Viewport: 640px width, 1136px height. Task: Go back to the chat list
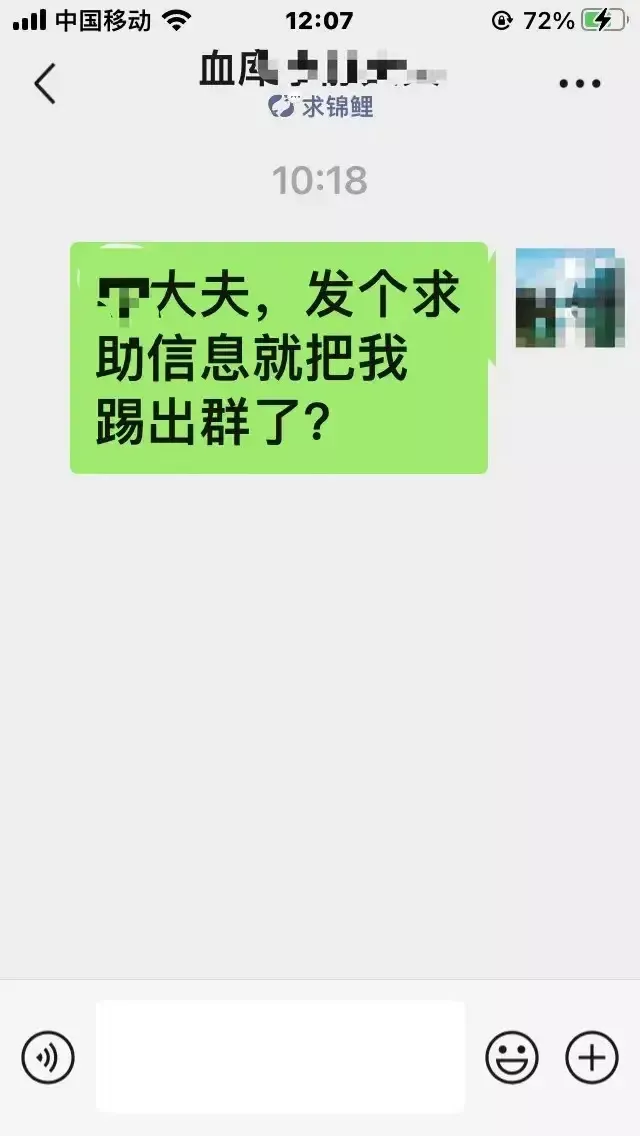click(x=45, y=83)
